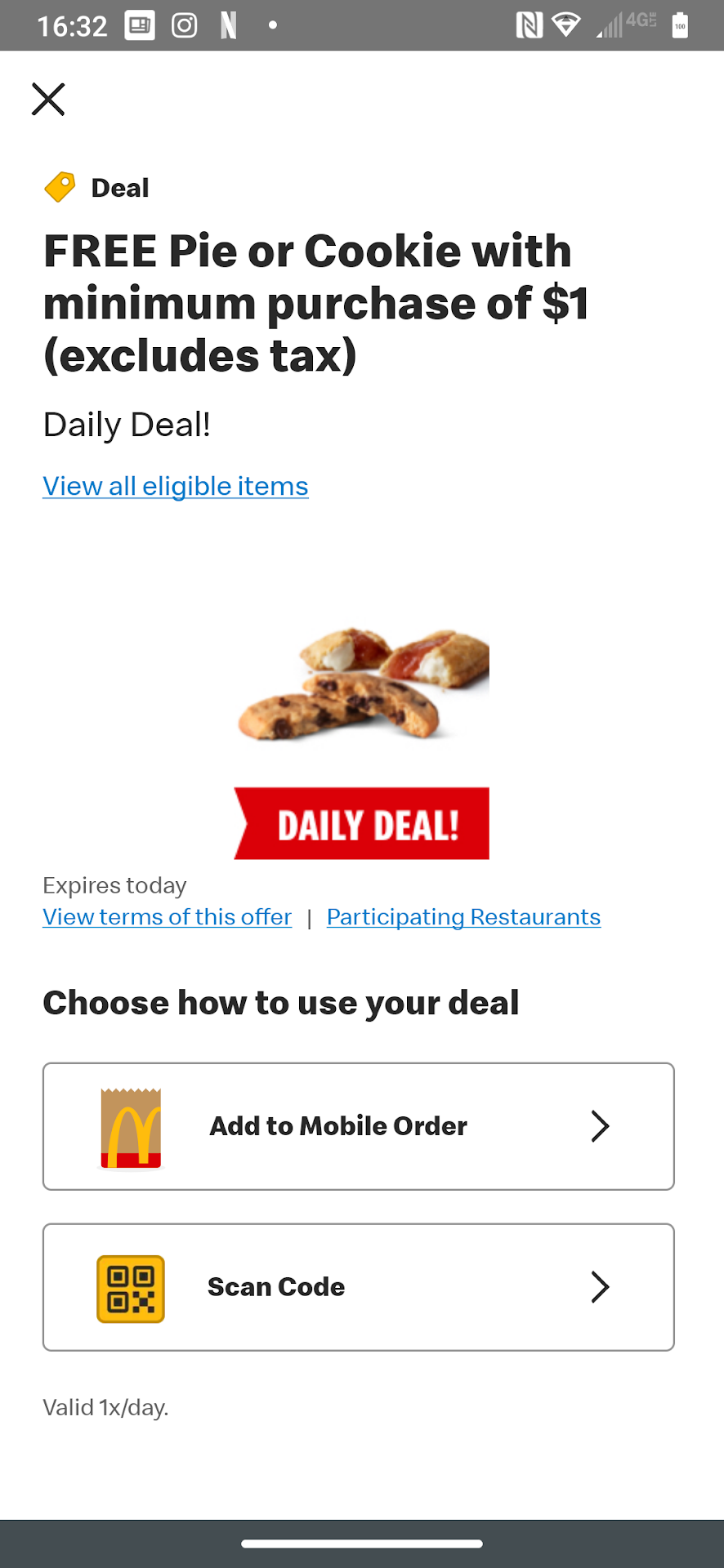This screenshot has height=1568, width=724.
Task: Open Participating Restaurants link
Action: point(463,917)
